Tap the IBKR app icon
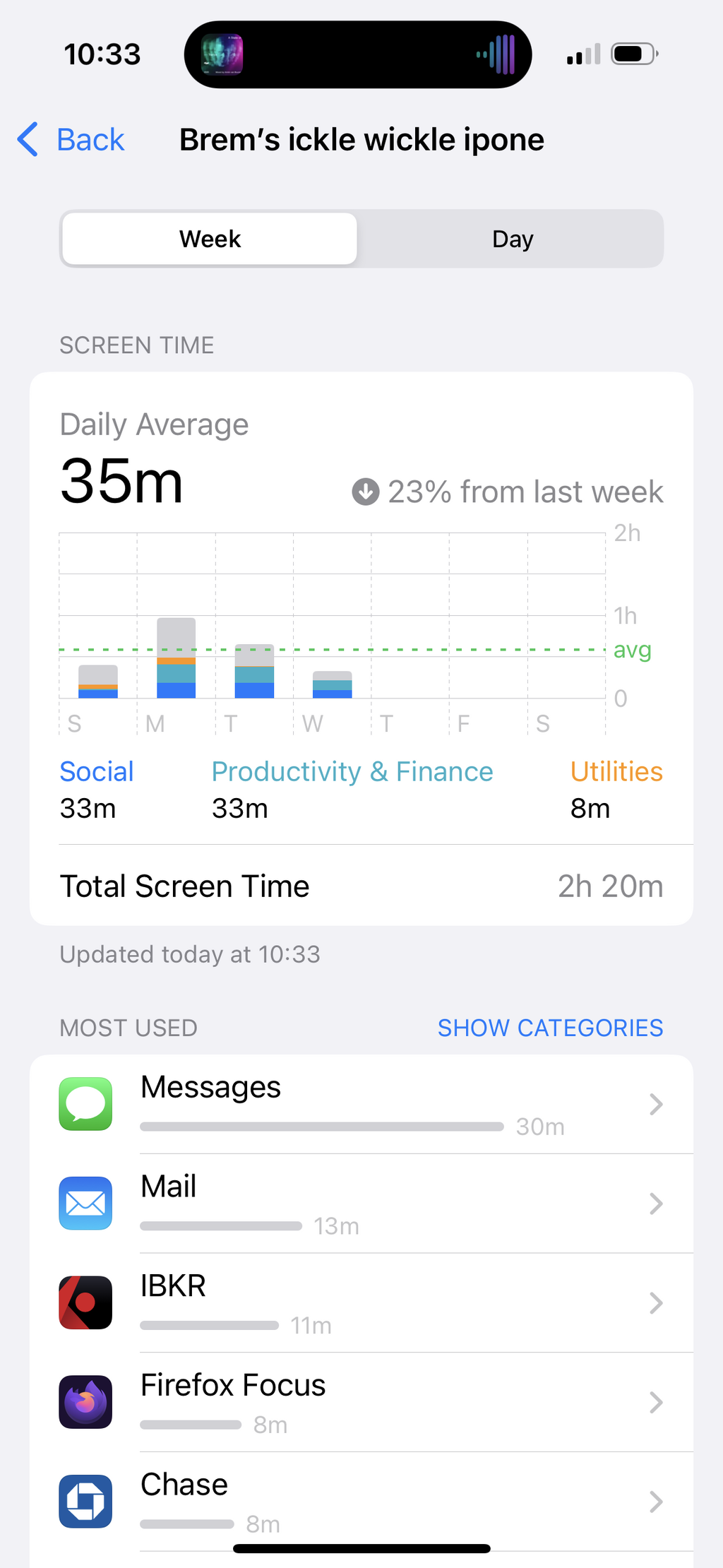Screen dimensions: 723x1568 85,1303
